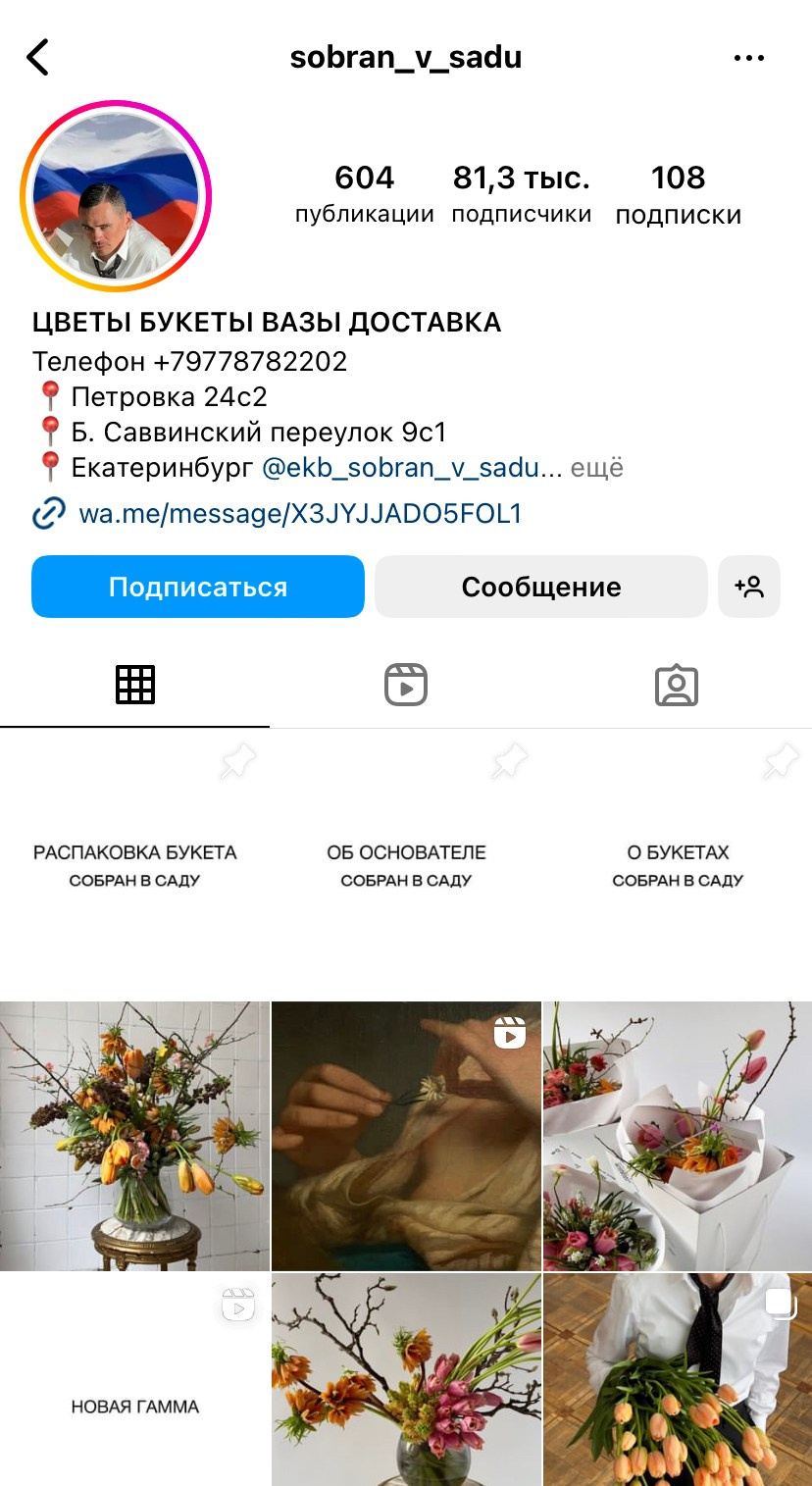Image resolution: width=812 pixels, height=1486 pixels.
Task: Expand the bio with ещё
Action: [x=597, y=468]
